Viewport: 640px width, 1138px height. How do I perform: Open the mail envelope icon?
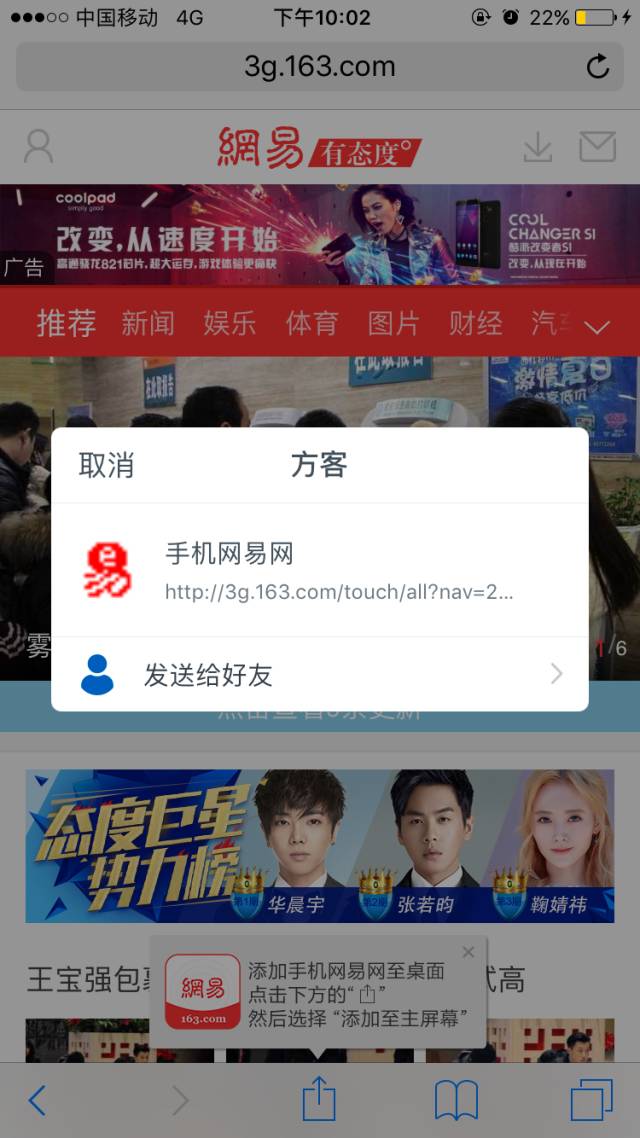(597, 147)
